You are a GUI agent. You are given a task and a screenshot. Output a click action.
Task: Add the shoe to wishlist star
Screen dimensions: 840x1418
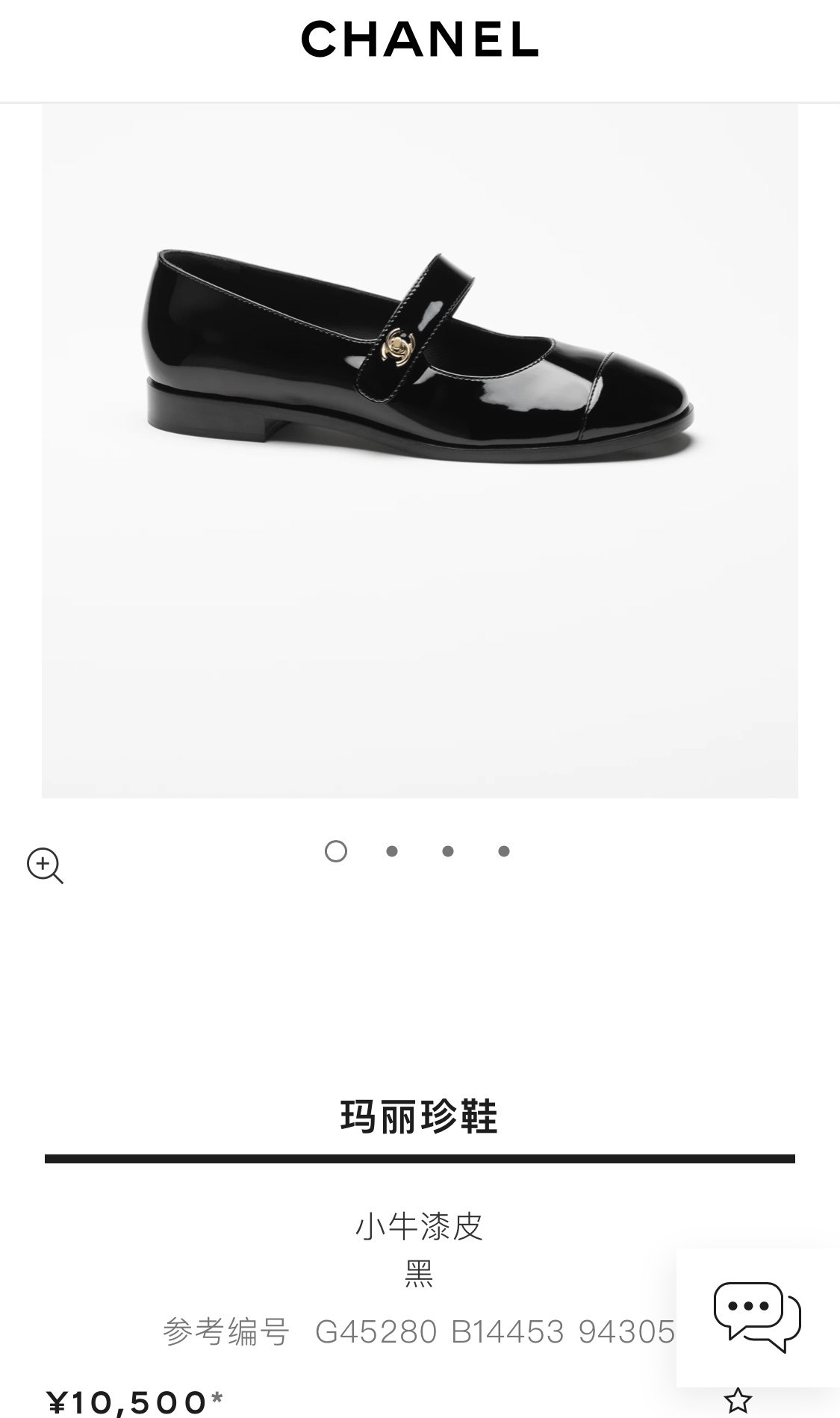(x=738, y=1401)
